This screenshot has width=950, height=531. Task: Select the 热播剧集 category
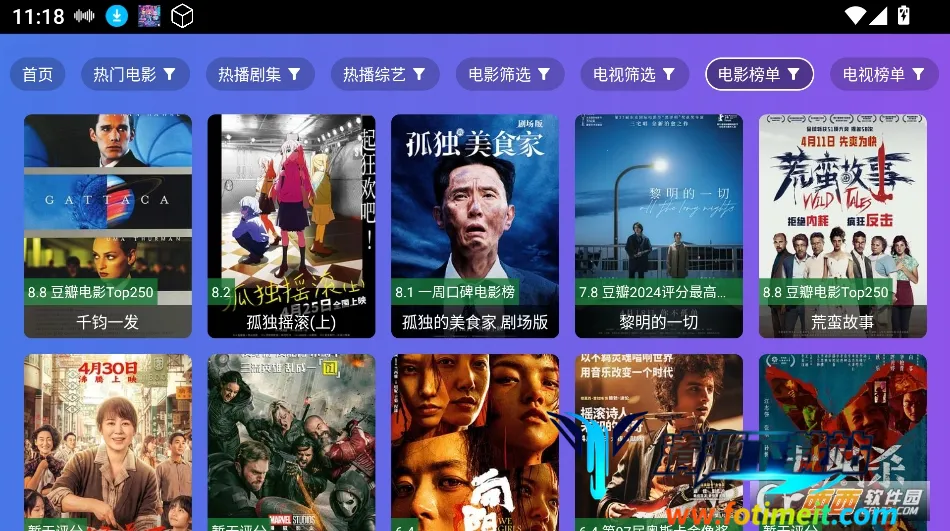click(260, 74)
